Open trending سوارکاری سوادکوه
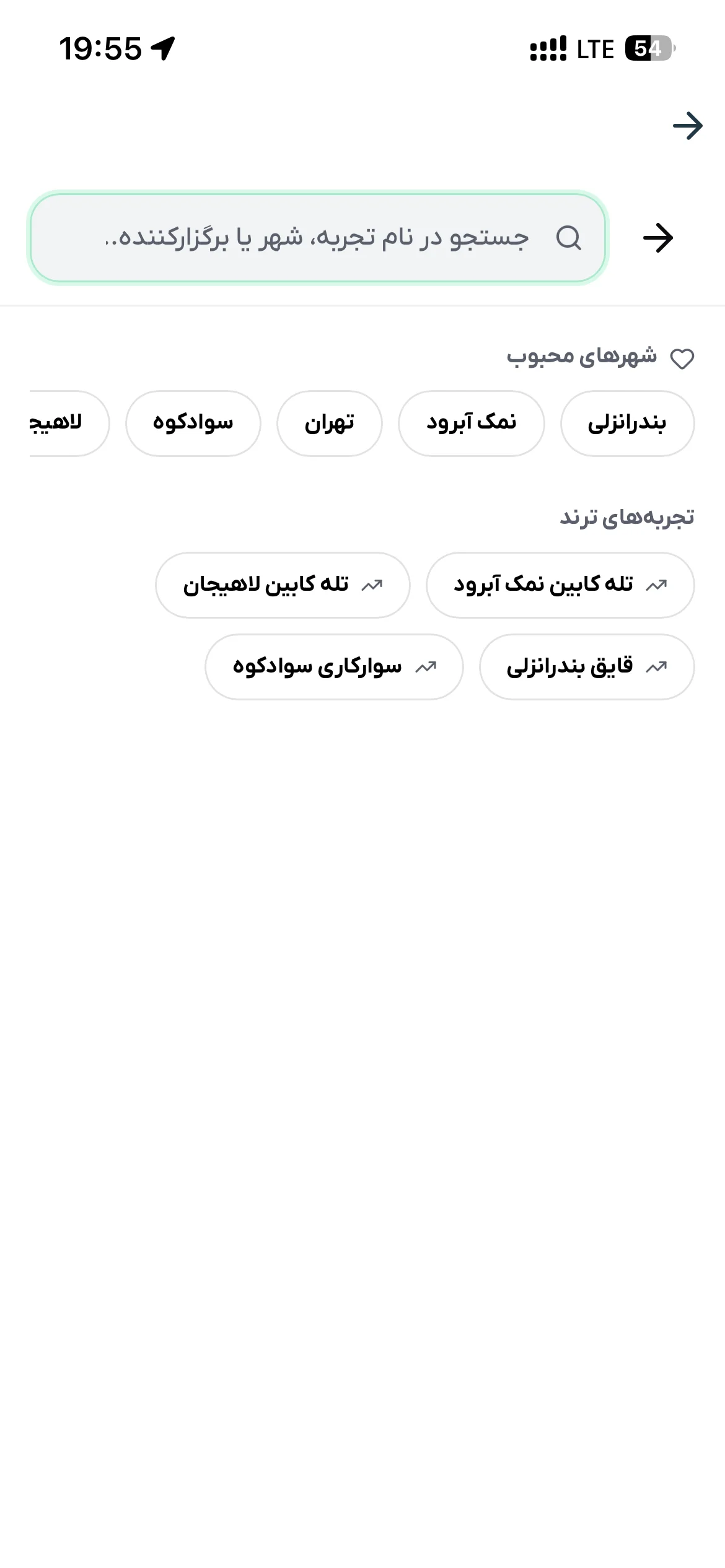The image size is (725, 1568). pos(334,667)
